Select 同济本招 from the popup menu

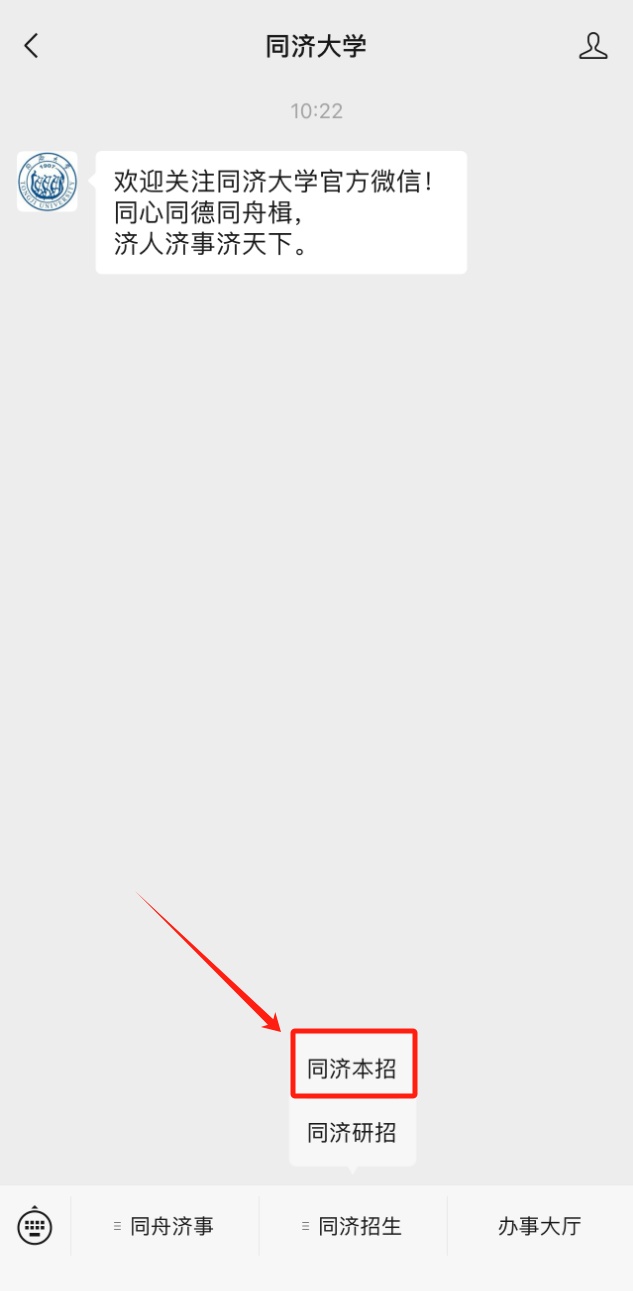click(x=352, y=1069)
